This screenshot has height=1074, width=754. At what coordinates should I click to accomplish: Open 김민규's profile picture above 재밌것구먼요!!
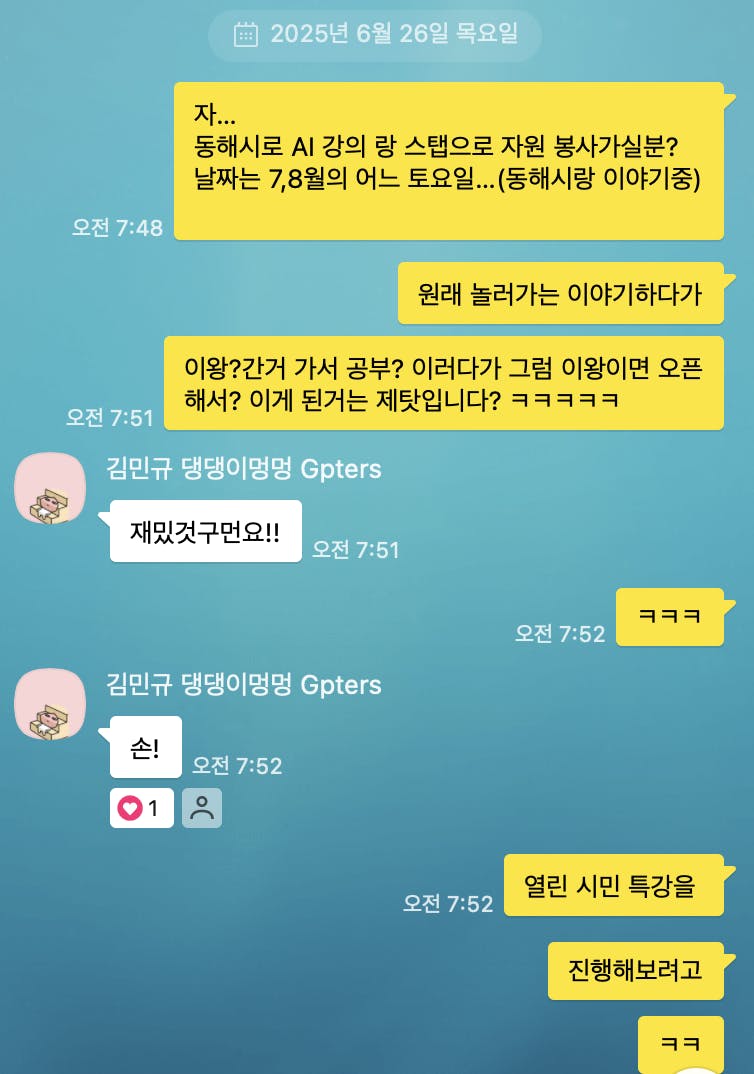[x=50, y=488]
